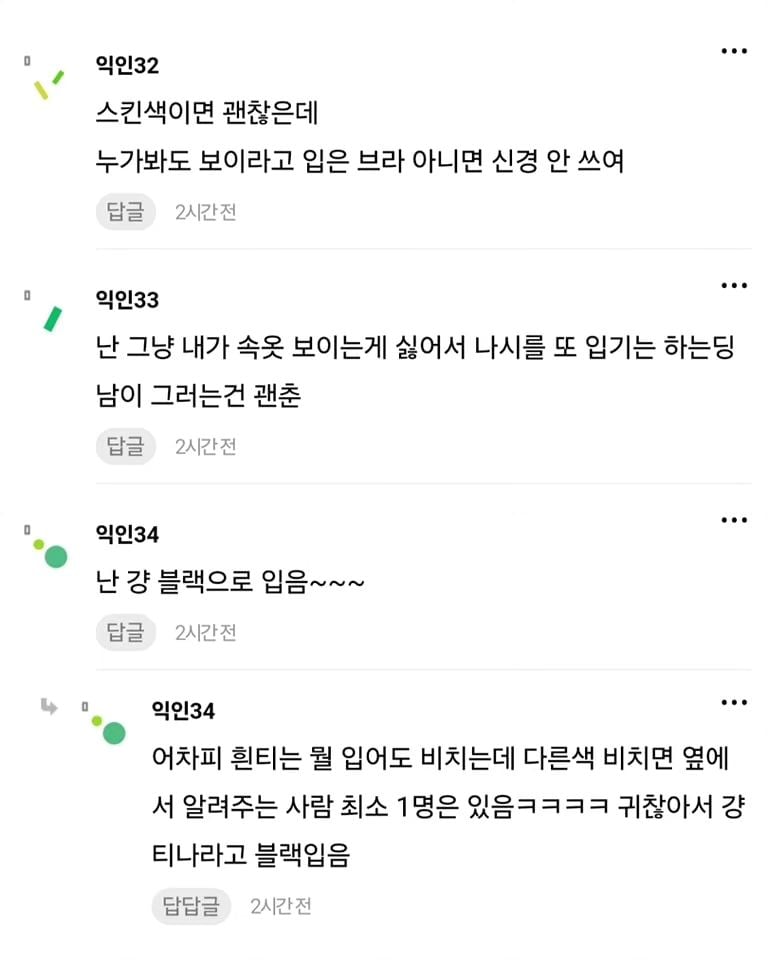Open overflow menu on 익인32's comment
The image size is (768, 960).
pos(734,51)
